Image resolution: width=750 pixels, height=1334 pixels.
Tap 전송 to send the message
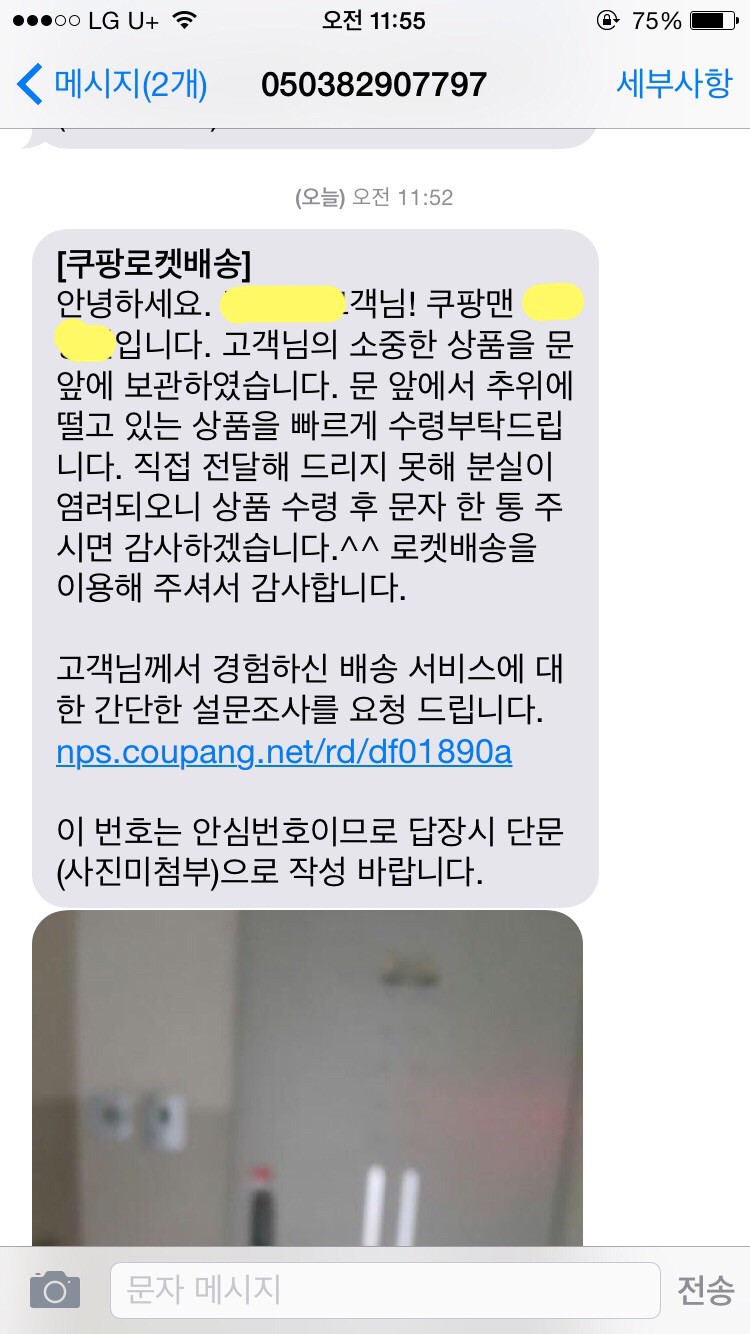[705, 1290]
